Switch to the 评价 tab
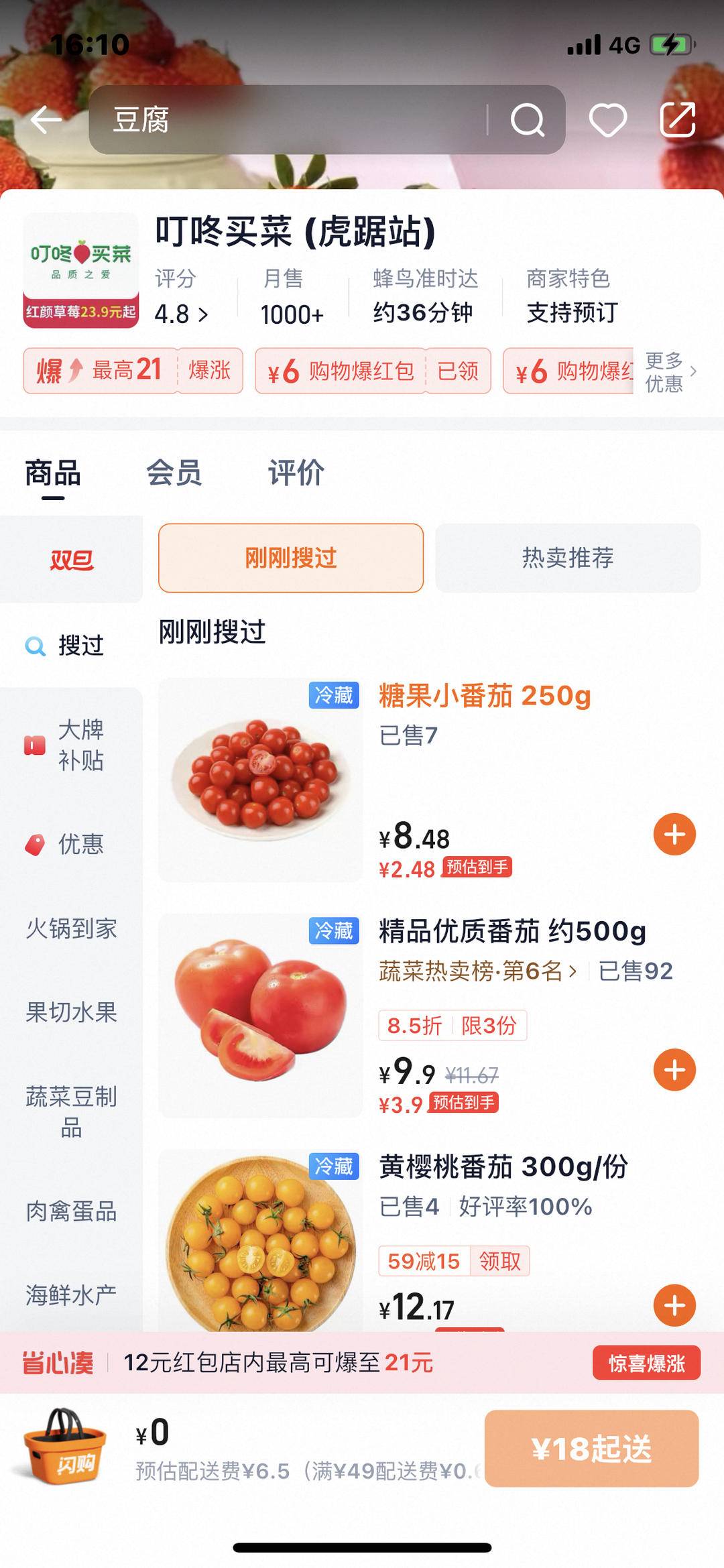The width and height of the screenshot is (724, 1568). [296, 473]
